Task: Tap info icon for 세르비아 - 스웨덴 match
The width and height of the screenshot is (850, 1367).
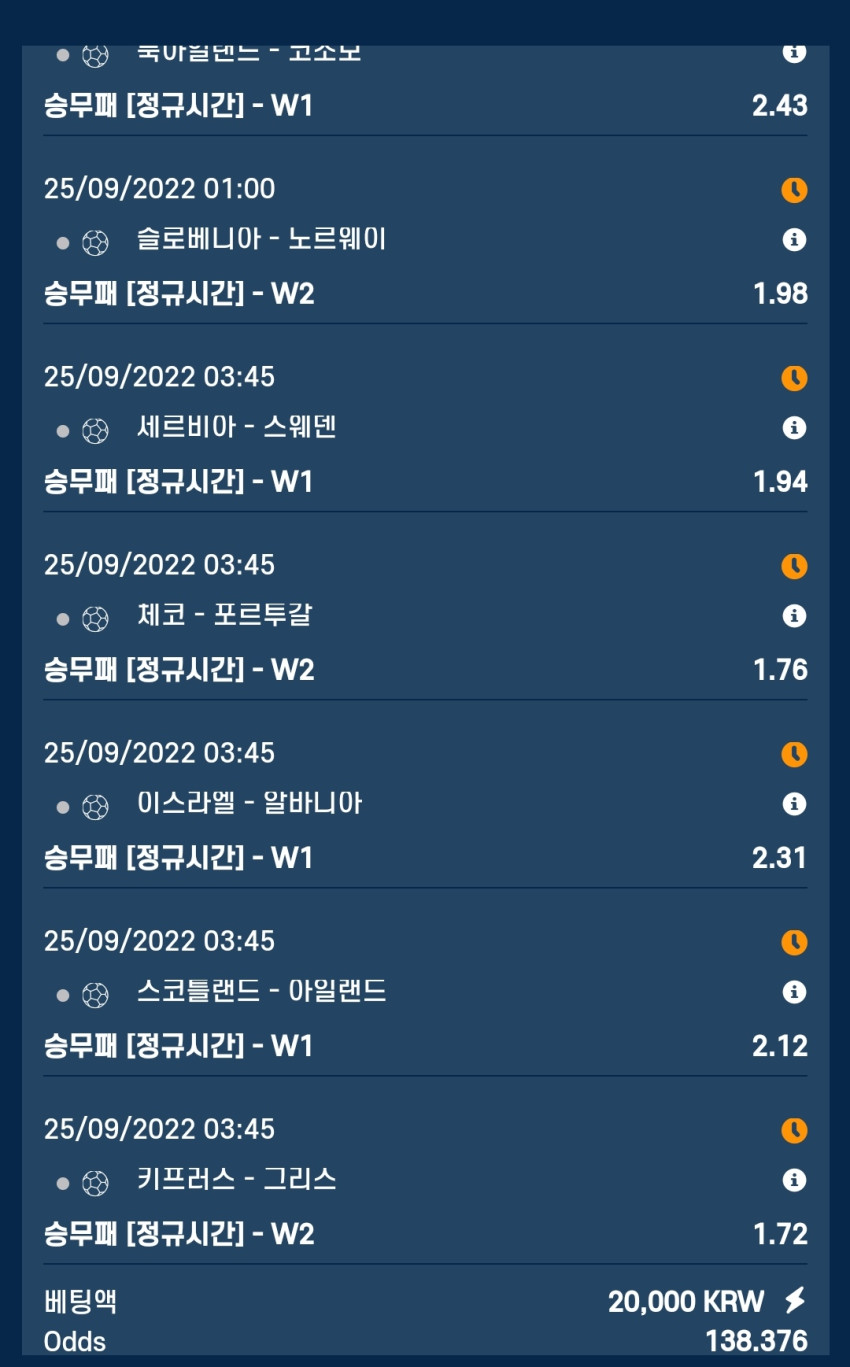Action: 794,428
